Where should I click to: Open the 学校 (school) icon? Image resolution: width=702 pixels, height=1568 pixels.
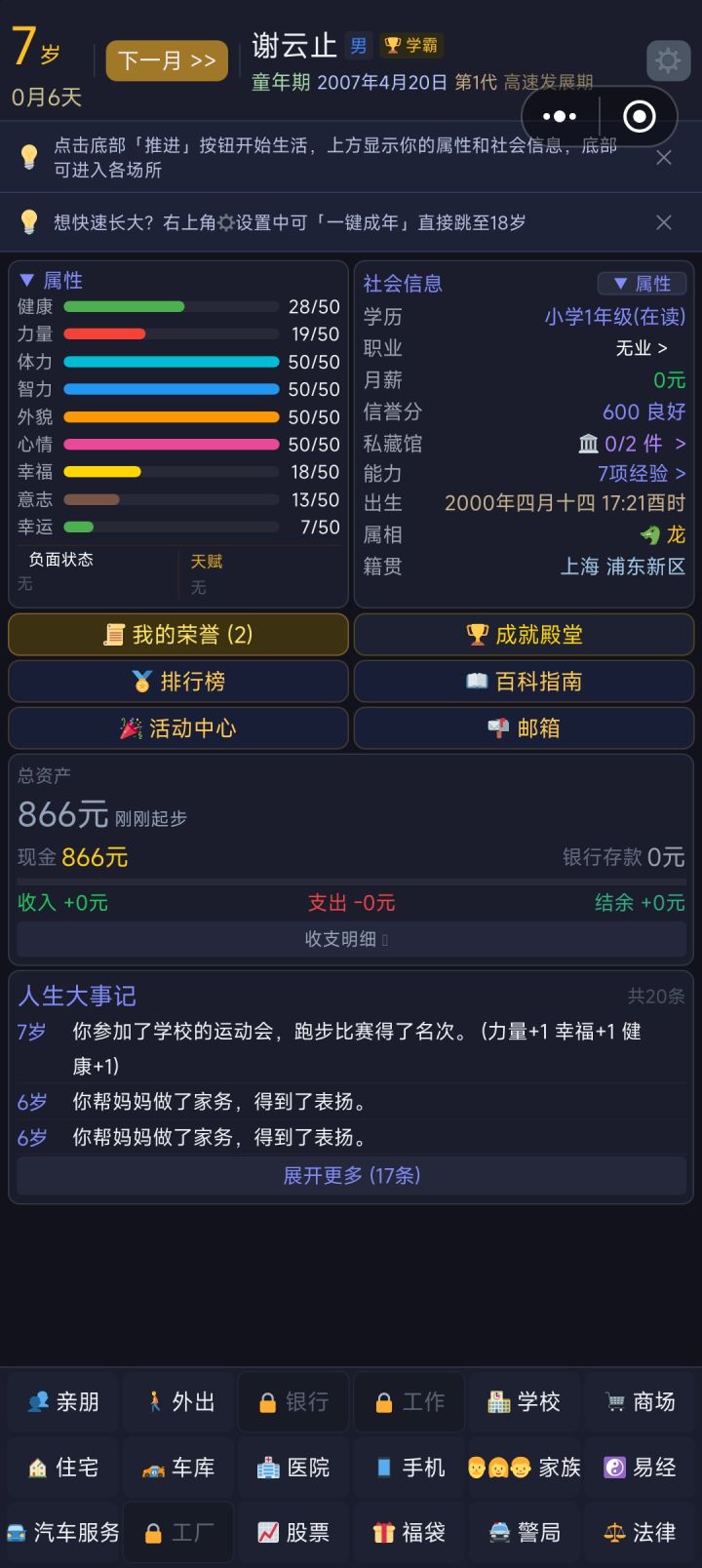525,1401
